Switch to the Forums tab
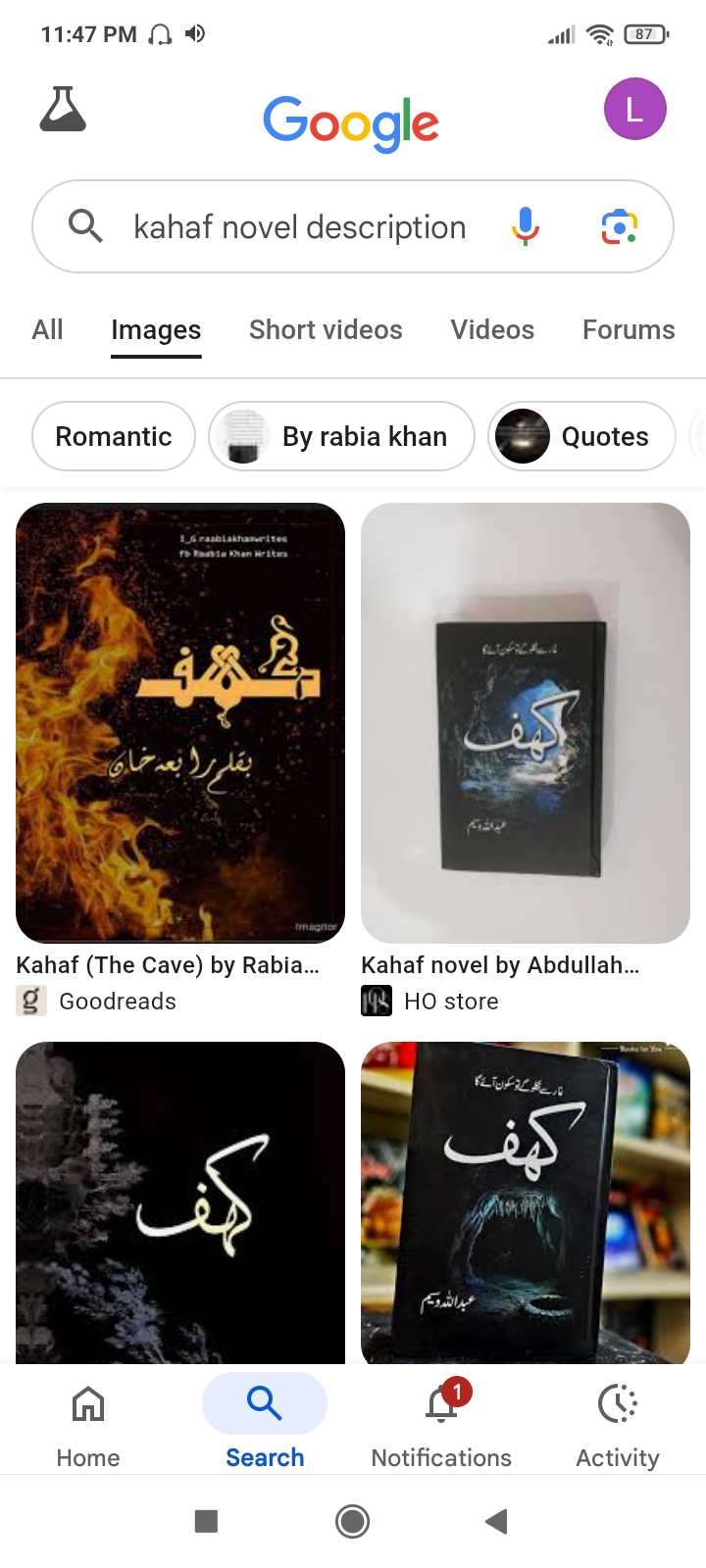The width and height of the screenshot is (706, 1568). point(628,330)
